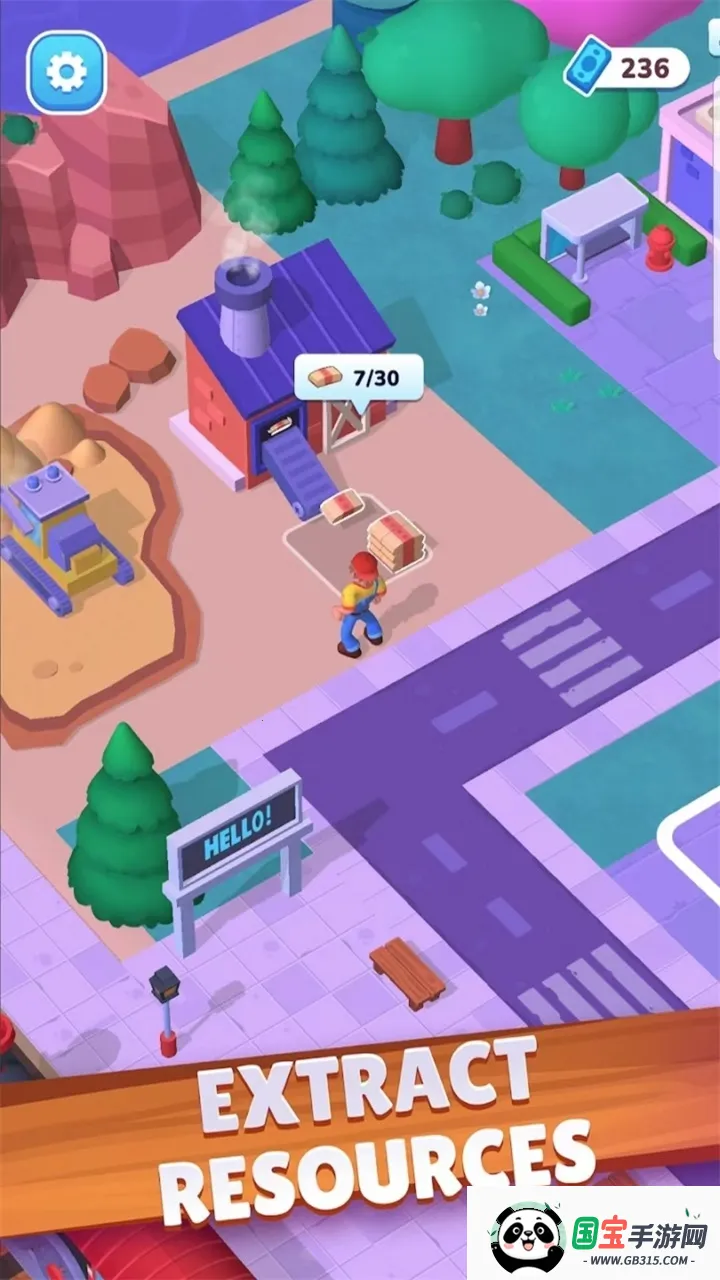Open the settings gear menu
Screen dimensions: 720x1280
tap(65, 72)
